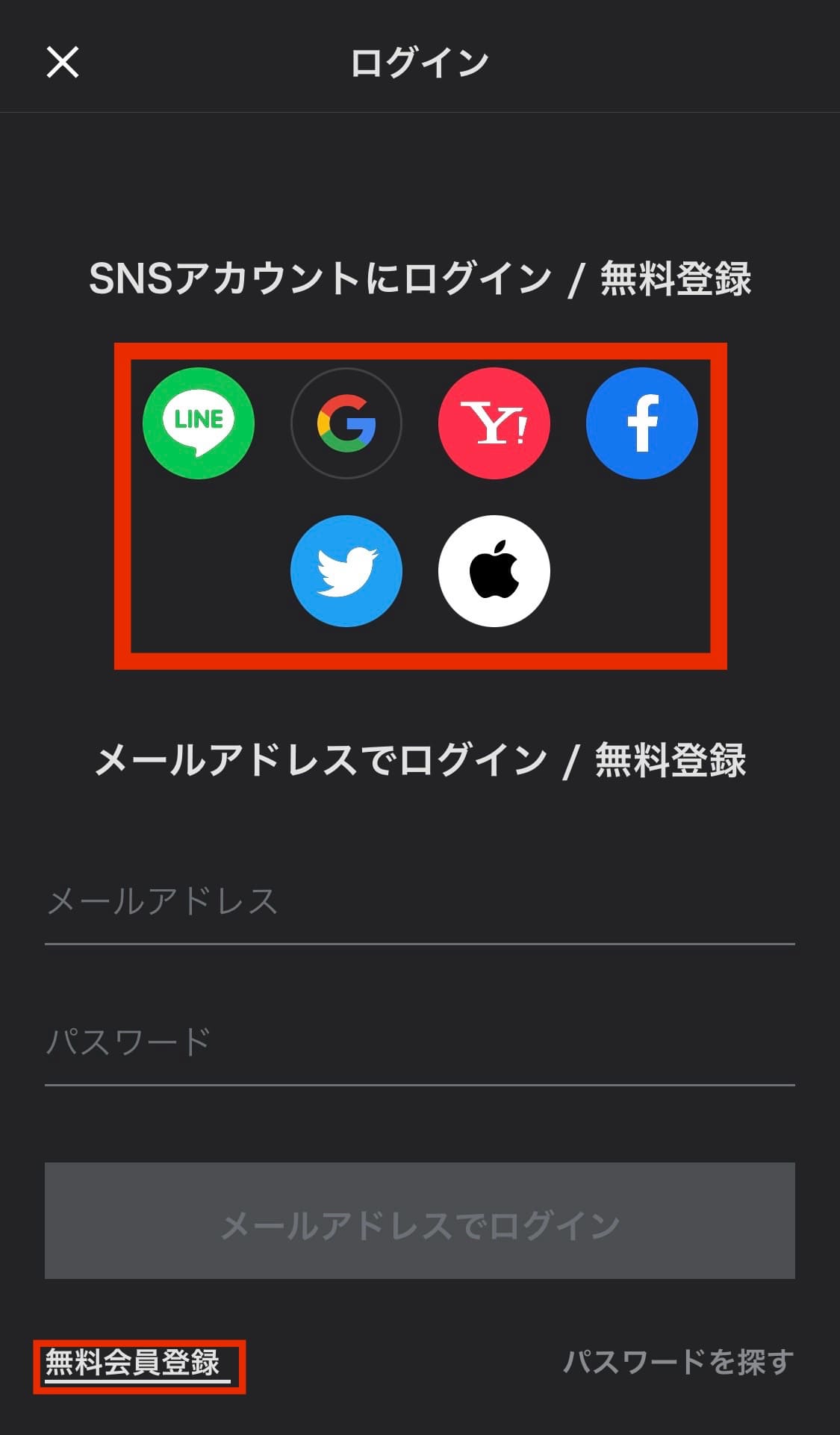Close the login screen
840x1435 pixels.
(x=63, y=62)
